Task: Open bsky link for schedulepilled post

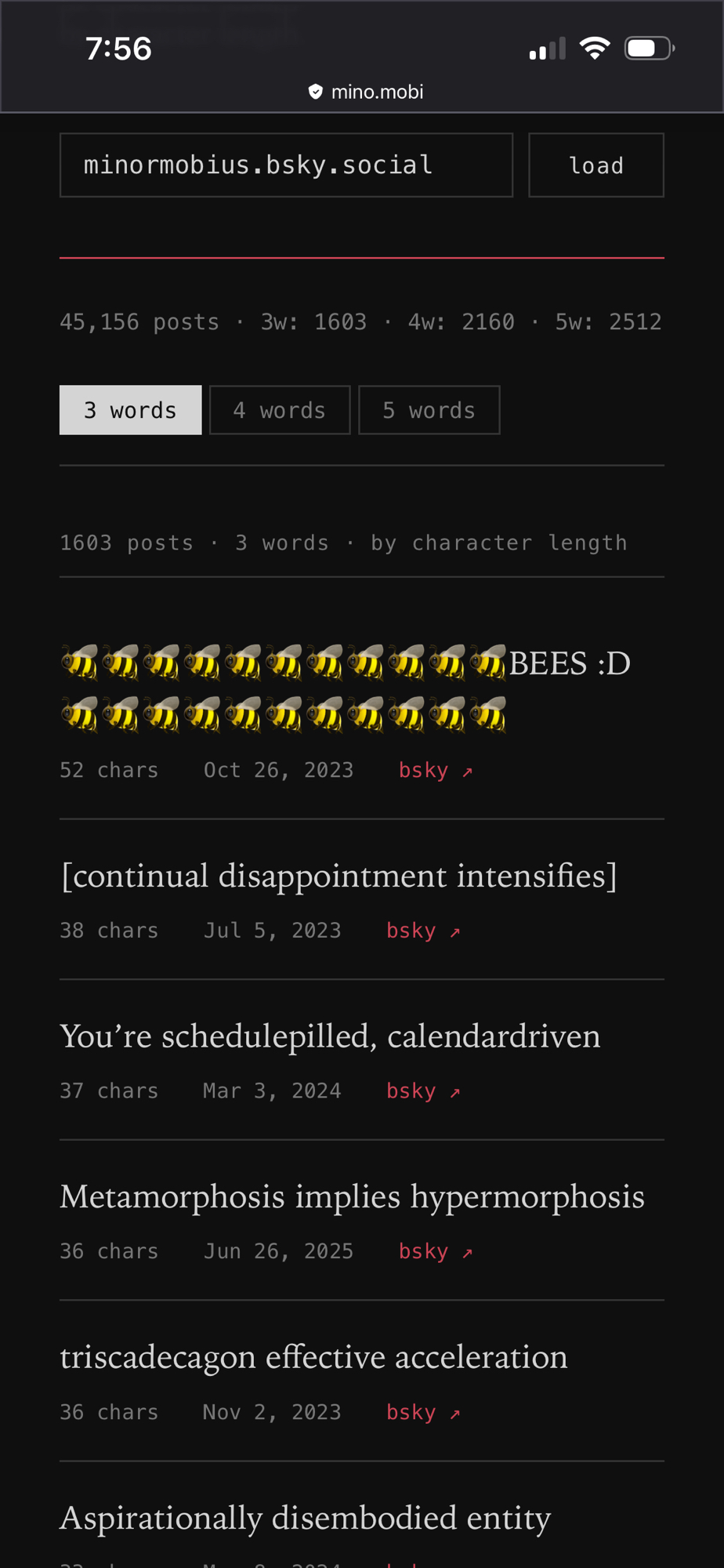Action: (x=422, y=1091)
